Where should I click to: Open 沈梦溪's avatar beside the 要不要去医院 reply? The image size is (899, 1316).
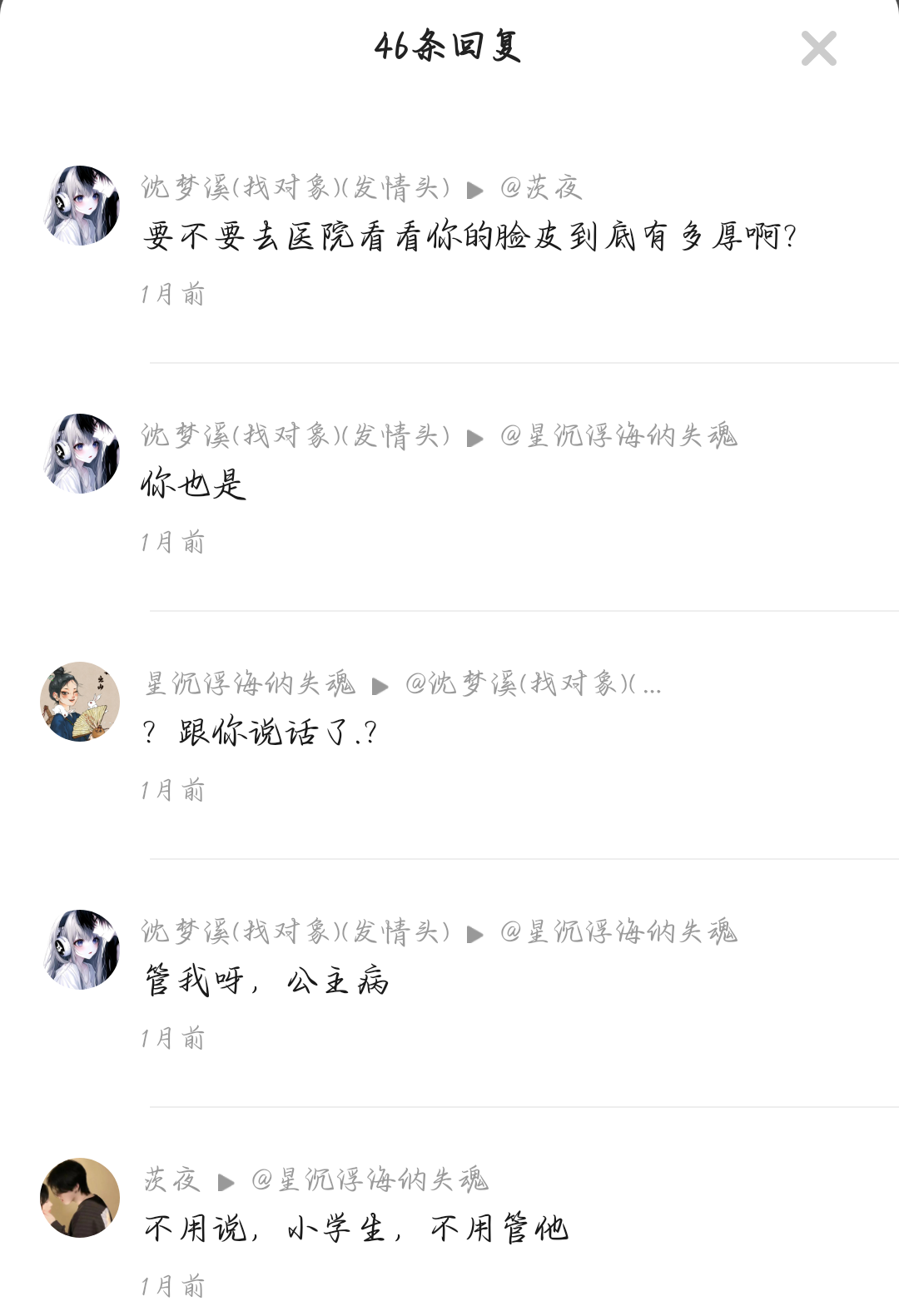[81, 205]
